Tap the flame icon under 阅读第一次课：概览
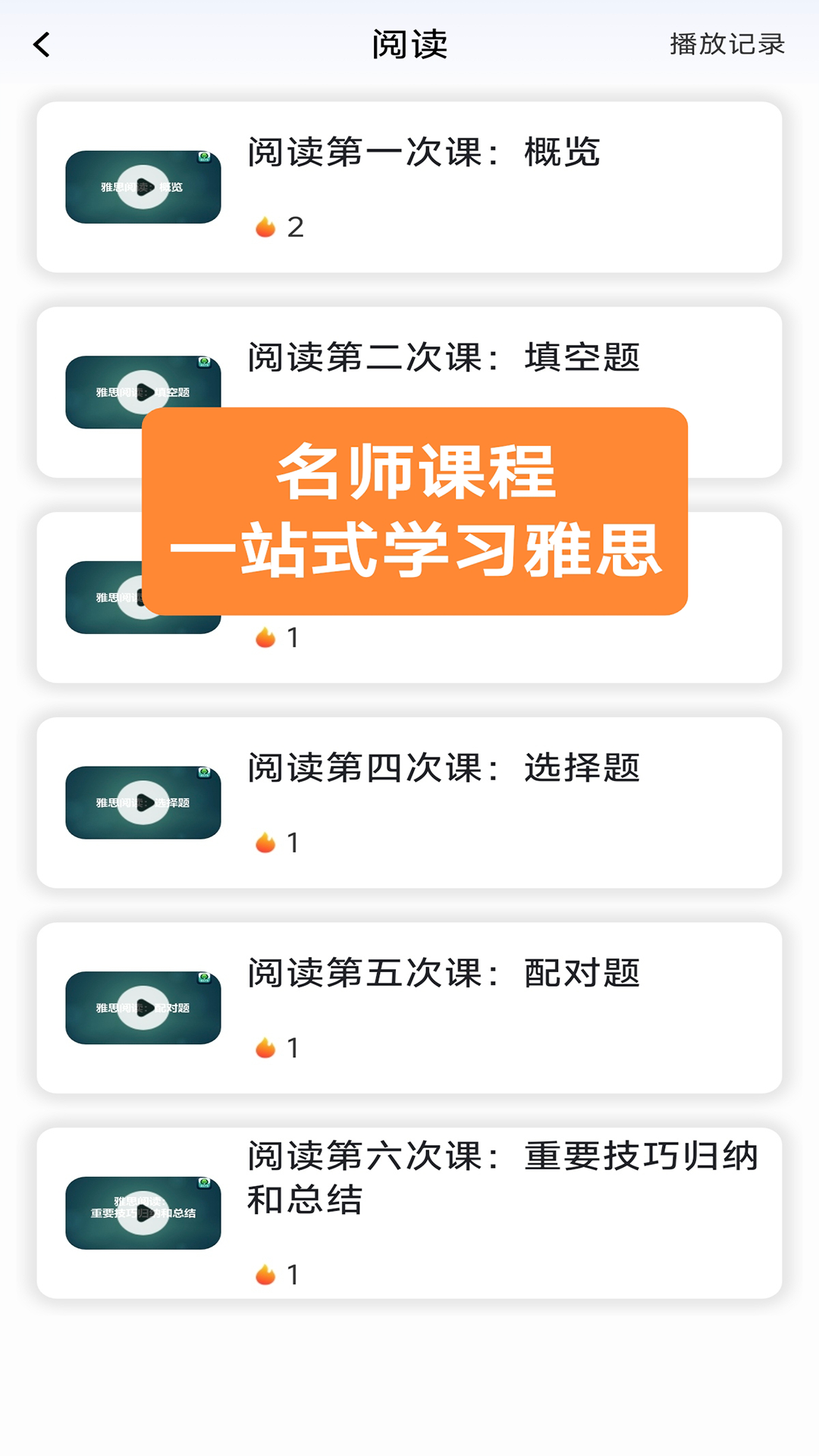Viewport: 819px width, 1456px height. pyautogui.click(x=264, y=225)
